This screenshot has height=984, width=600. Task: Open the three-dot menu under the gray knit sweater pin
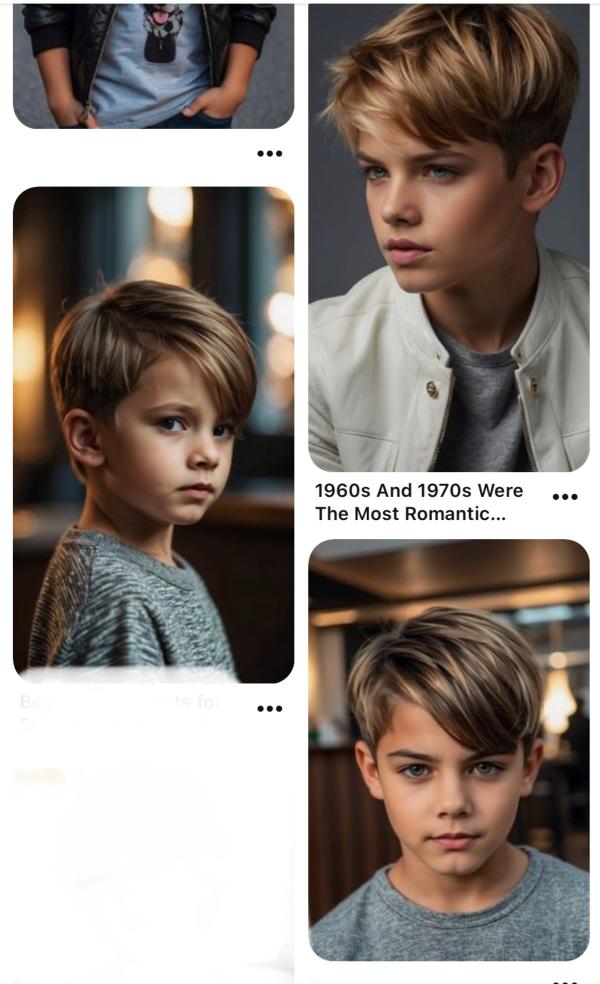pos(270,709)
